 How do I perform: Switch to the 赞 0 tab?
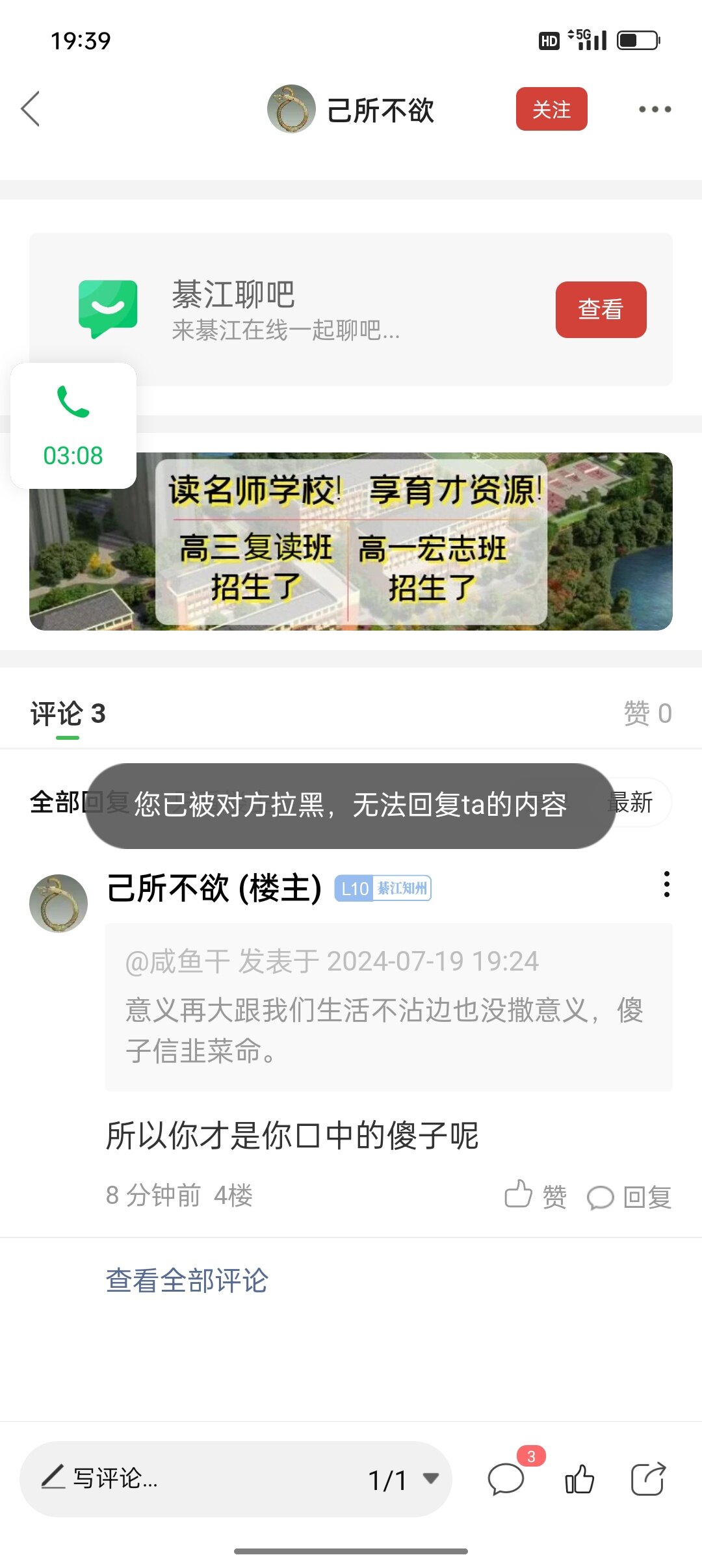647,714
